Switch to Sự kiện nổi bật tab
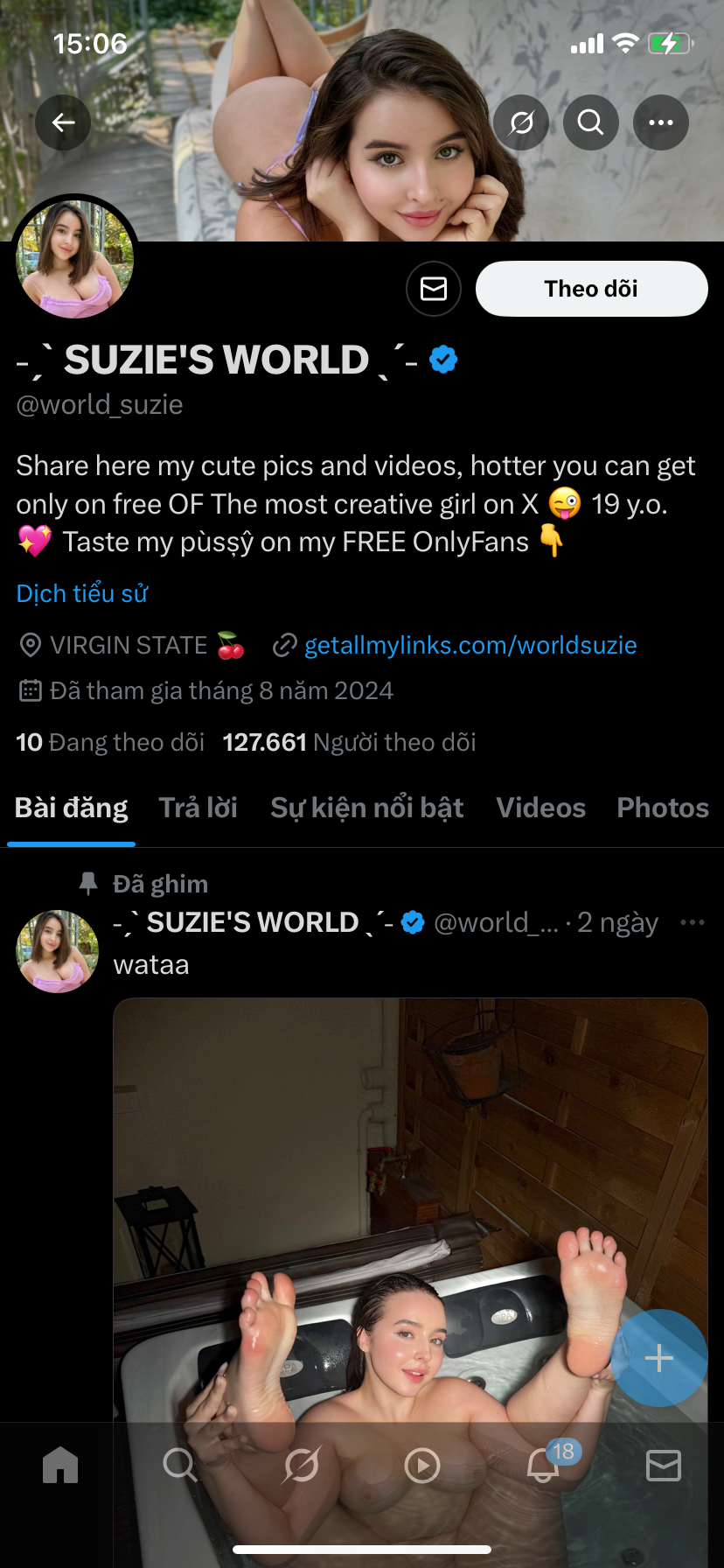The image size is (724, 1568). [366, 808]
